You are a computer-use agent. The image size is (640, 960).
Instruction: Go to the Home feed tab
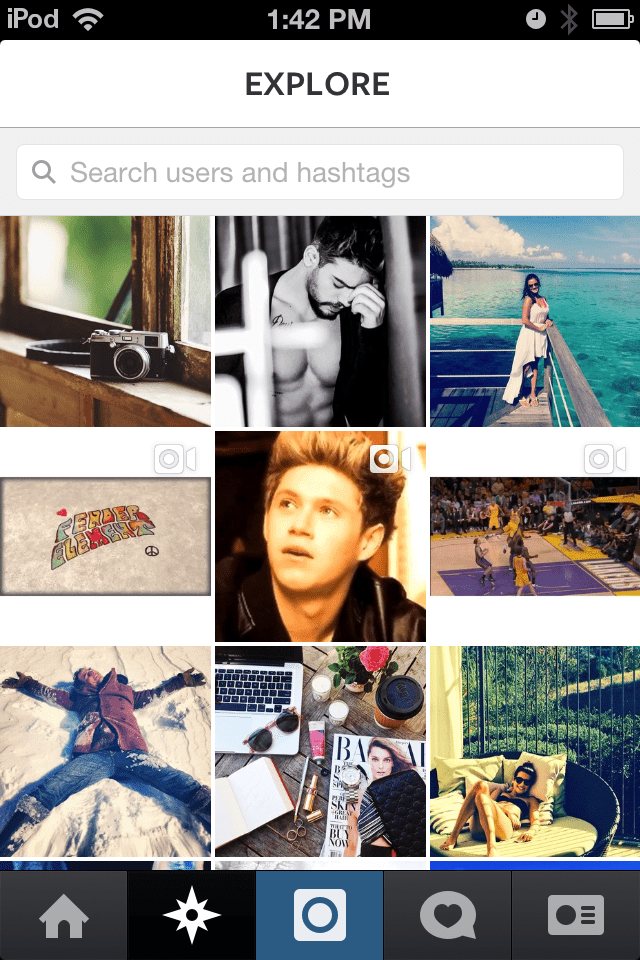coord(63,916)
